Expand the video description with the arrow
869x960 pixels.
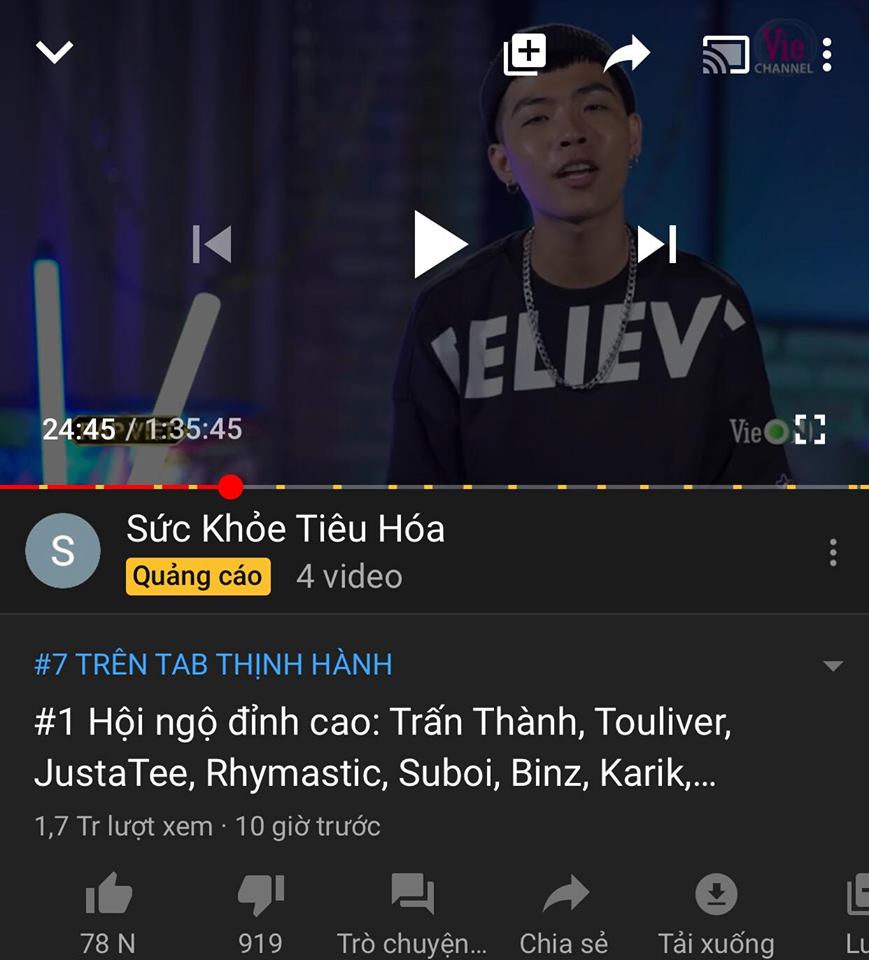[x=832, y=666]
